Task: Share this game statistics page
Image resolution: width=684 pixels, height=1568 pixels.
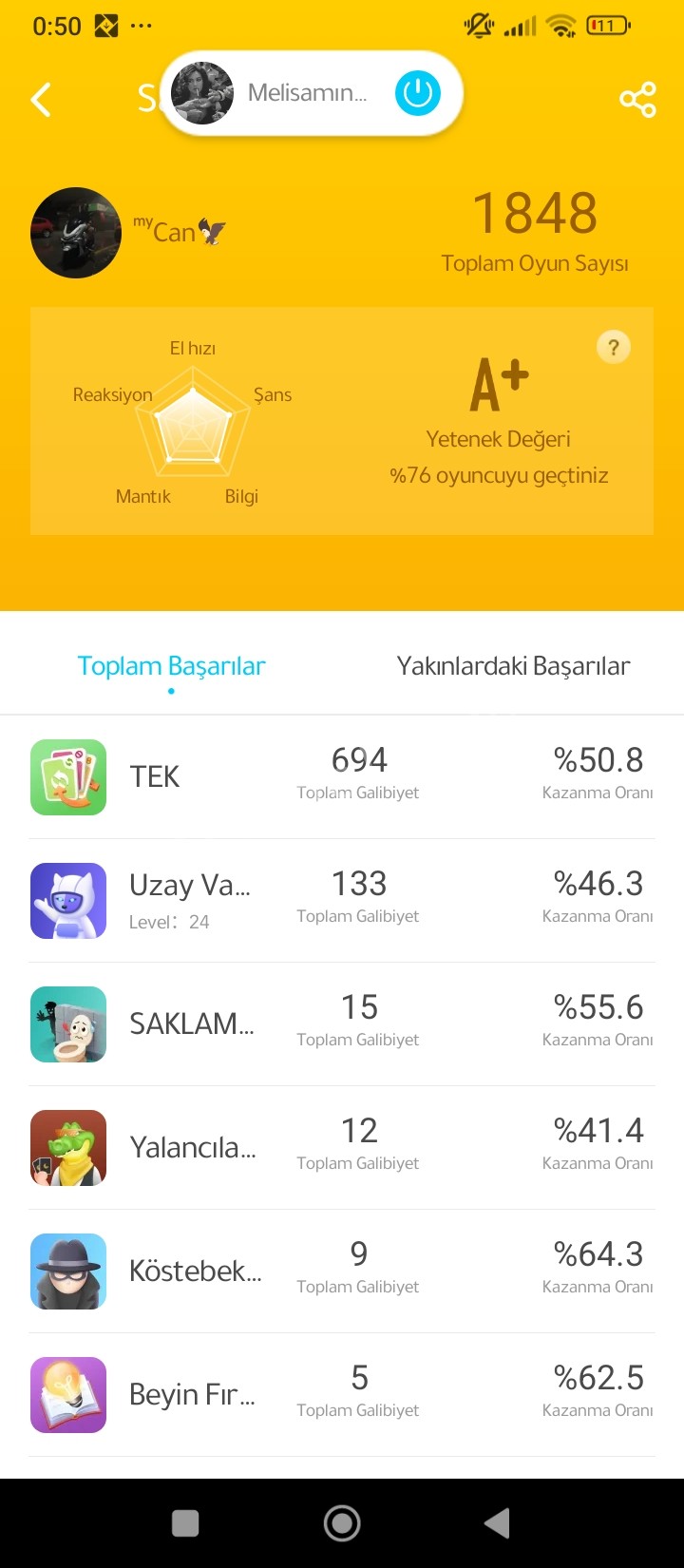Action: pos(637,100)
